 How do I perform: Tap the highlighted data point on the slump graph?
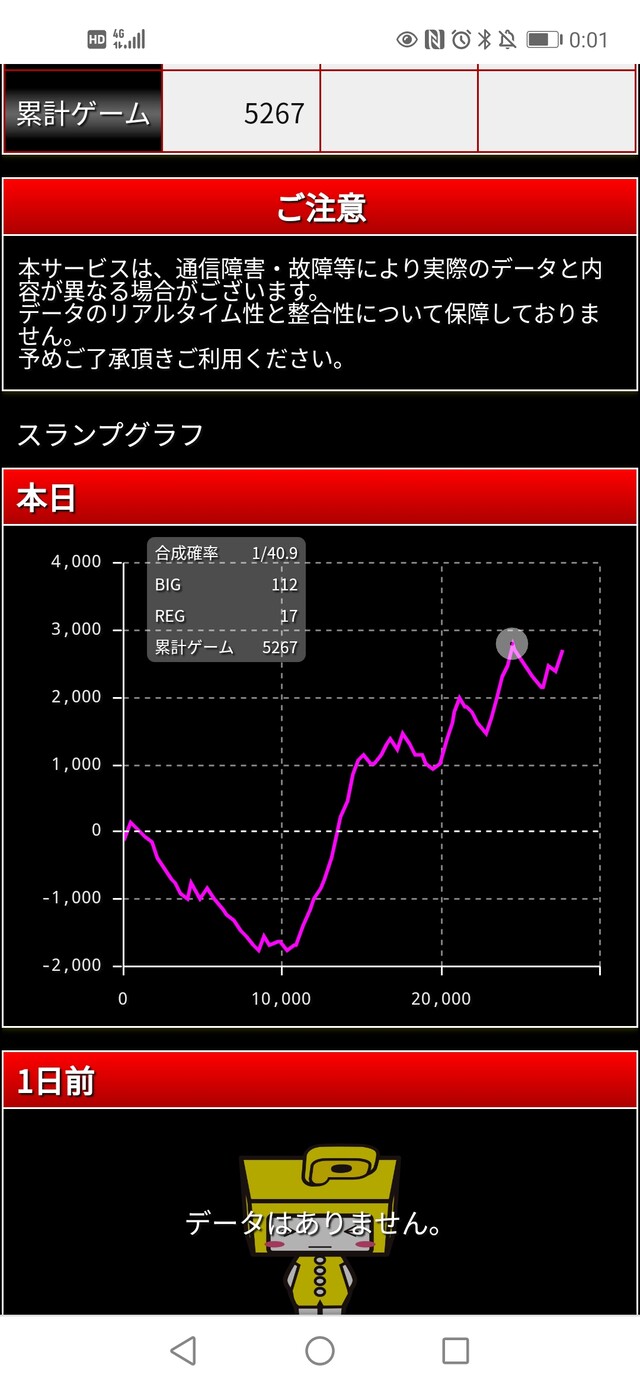pos(512,645)
